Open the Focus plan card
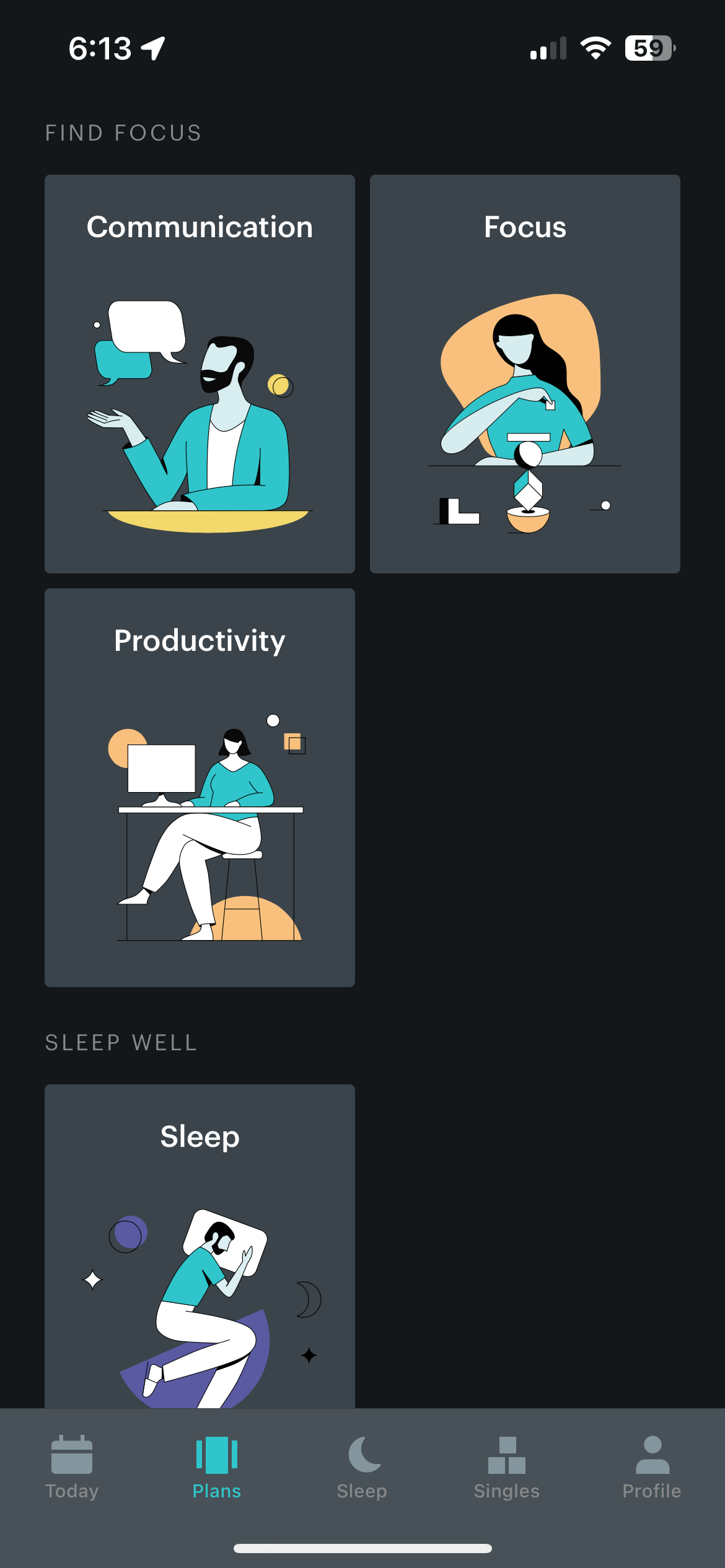This screenshot has height=1568, width=725. click(525, 373)
